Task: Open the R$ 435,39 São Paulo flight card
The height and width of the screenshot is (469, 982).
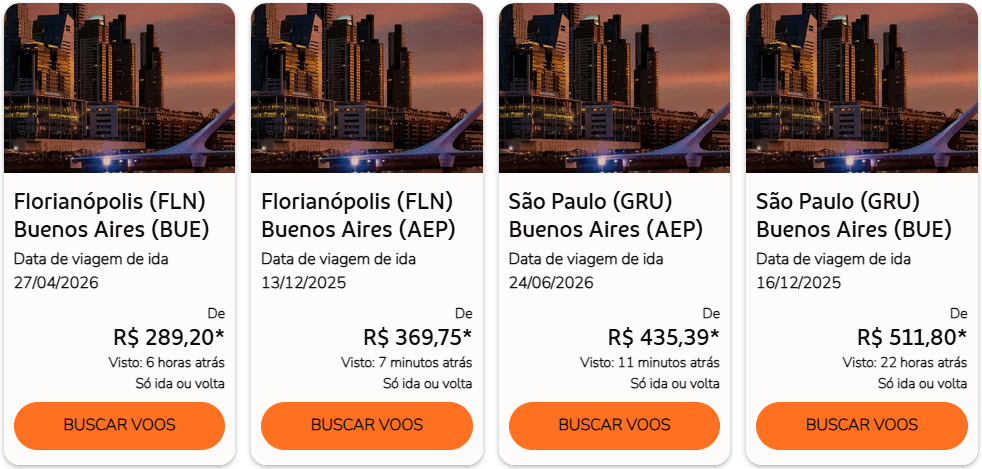Action: tap(614, 215)
